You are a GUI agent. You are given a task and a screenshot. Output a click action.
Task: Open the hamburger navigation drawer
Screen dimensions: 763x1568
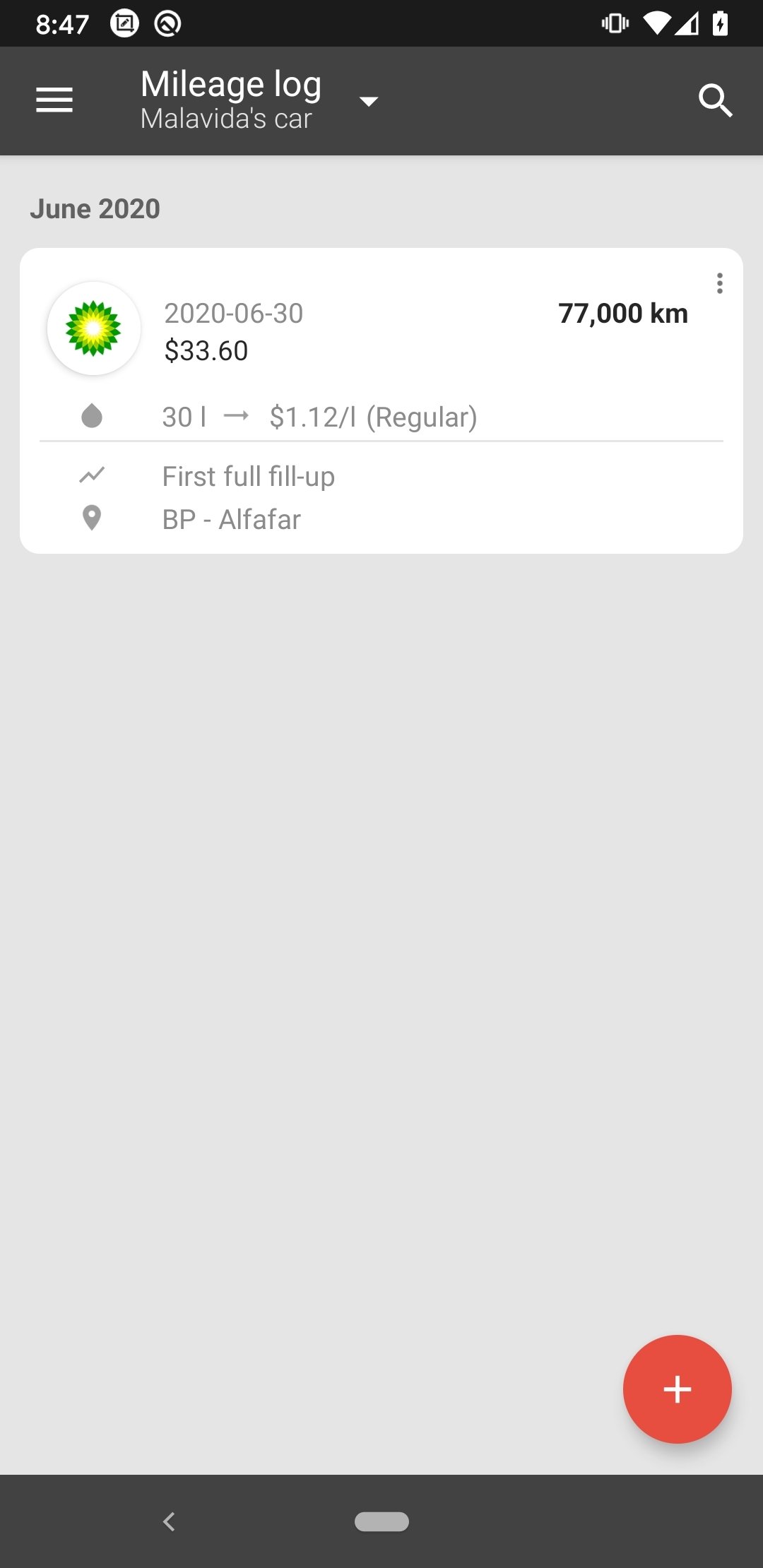click(54, 100)
